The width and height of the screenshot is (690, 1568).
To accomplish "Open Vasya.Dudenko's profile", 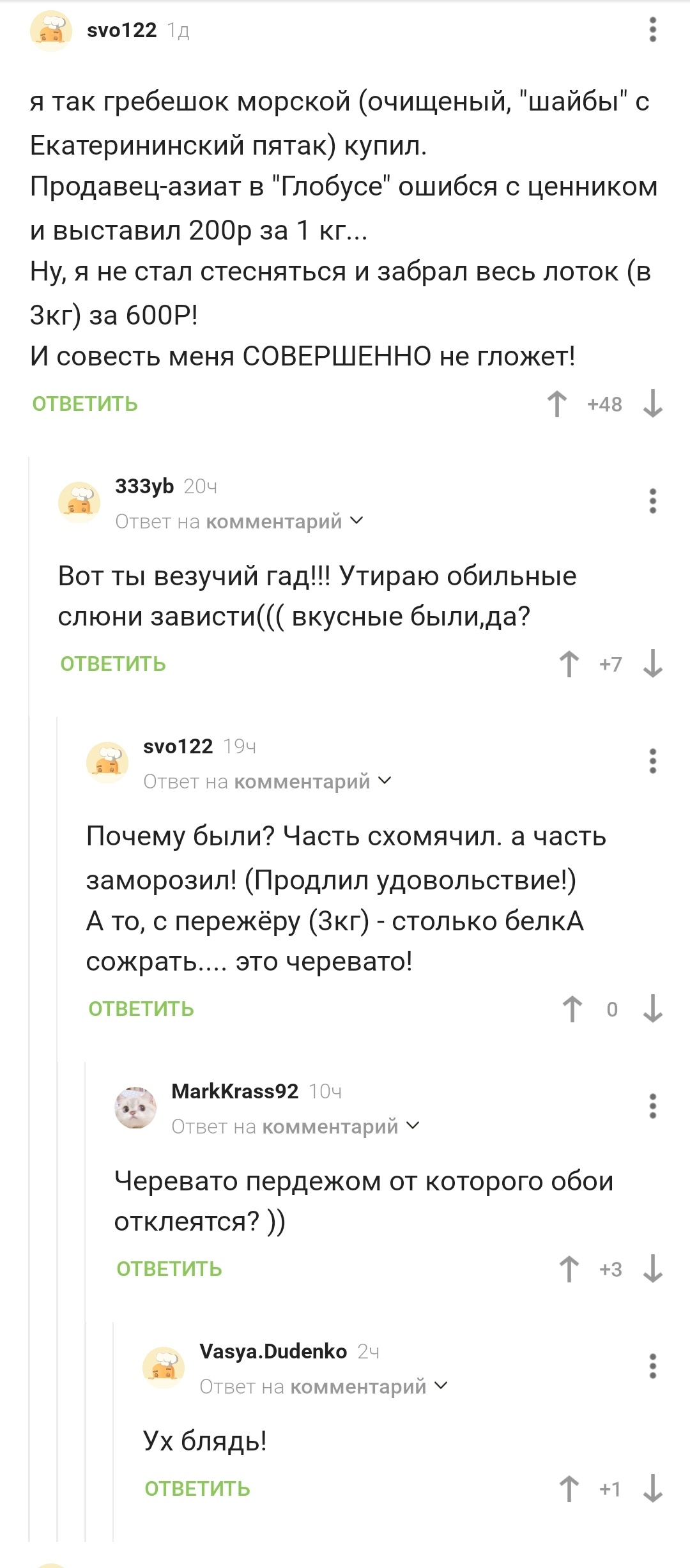I will click(x=273, y=1351).
